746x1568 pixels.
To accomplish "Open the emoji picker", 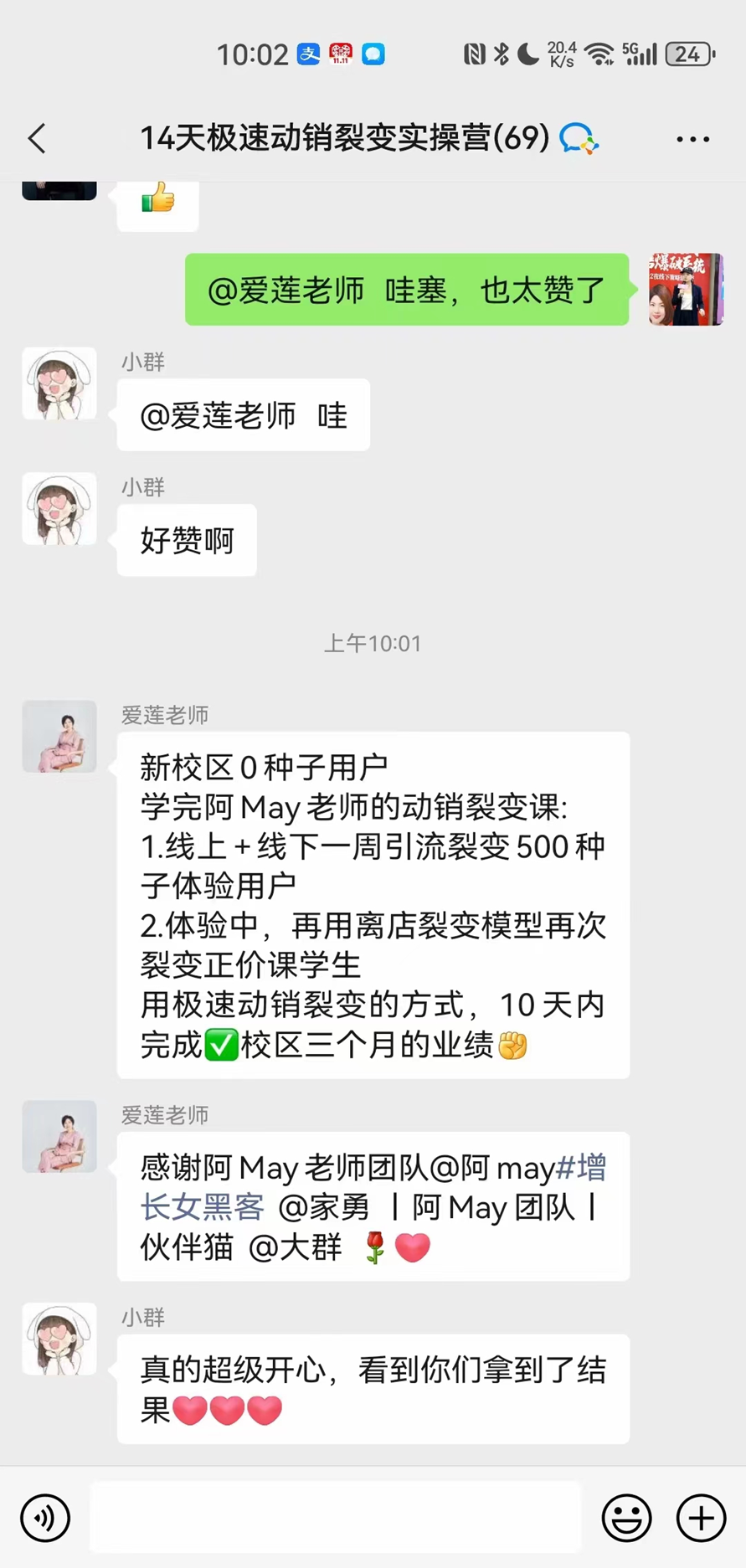I will [x=626, y=1517].
